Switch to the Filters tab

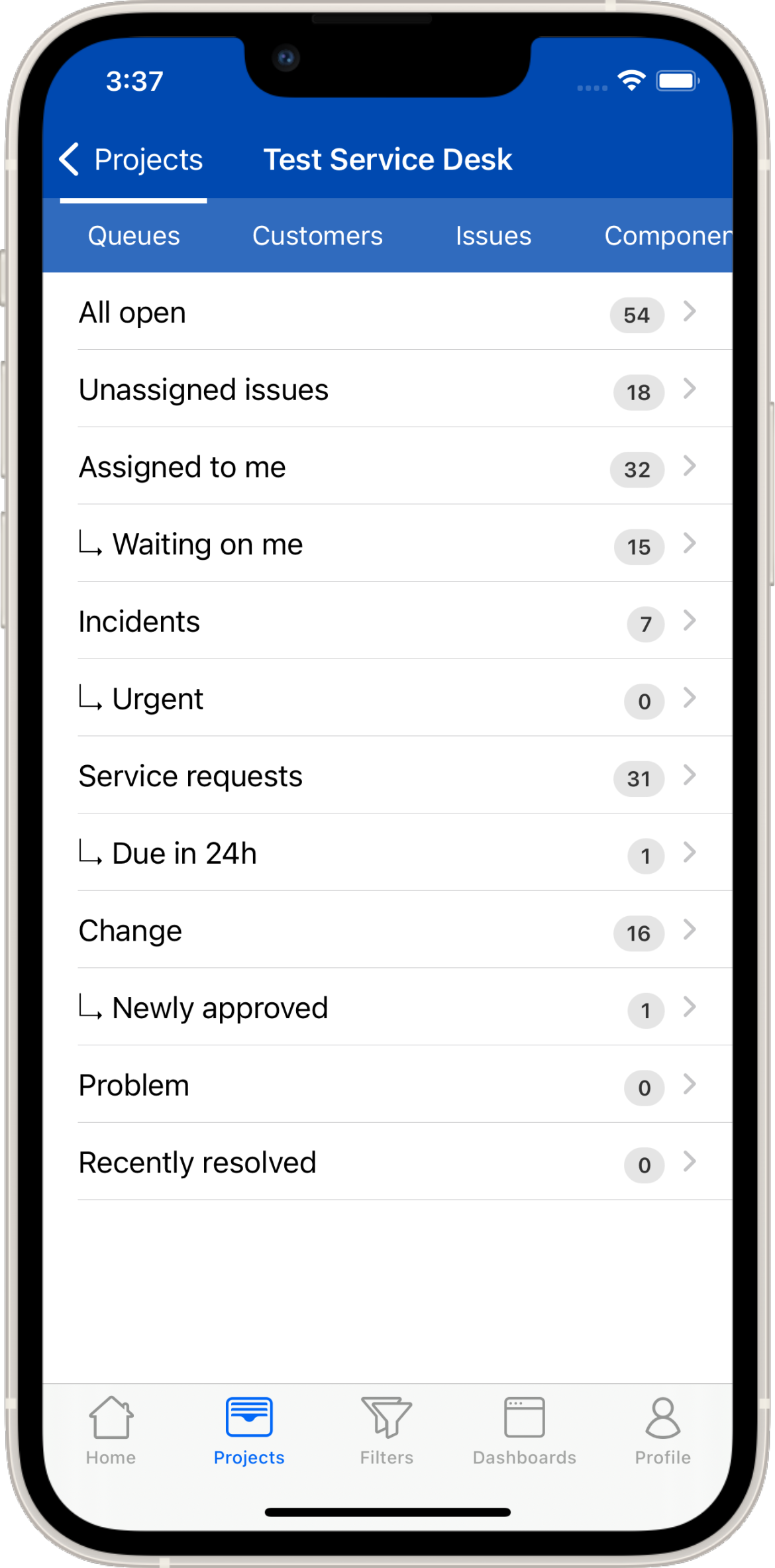pos(386,1431)
